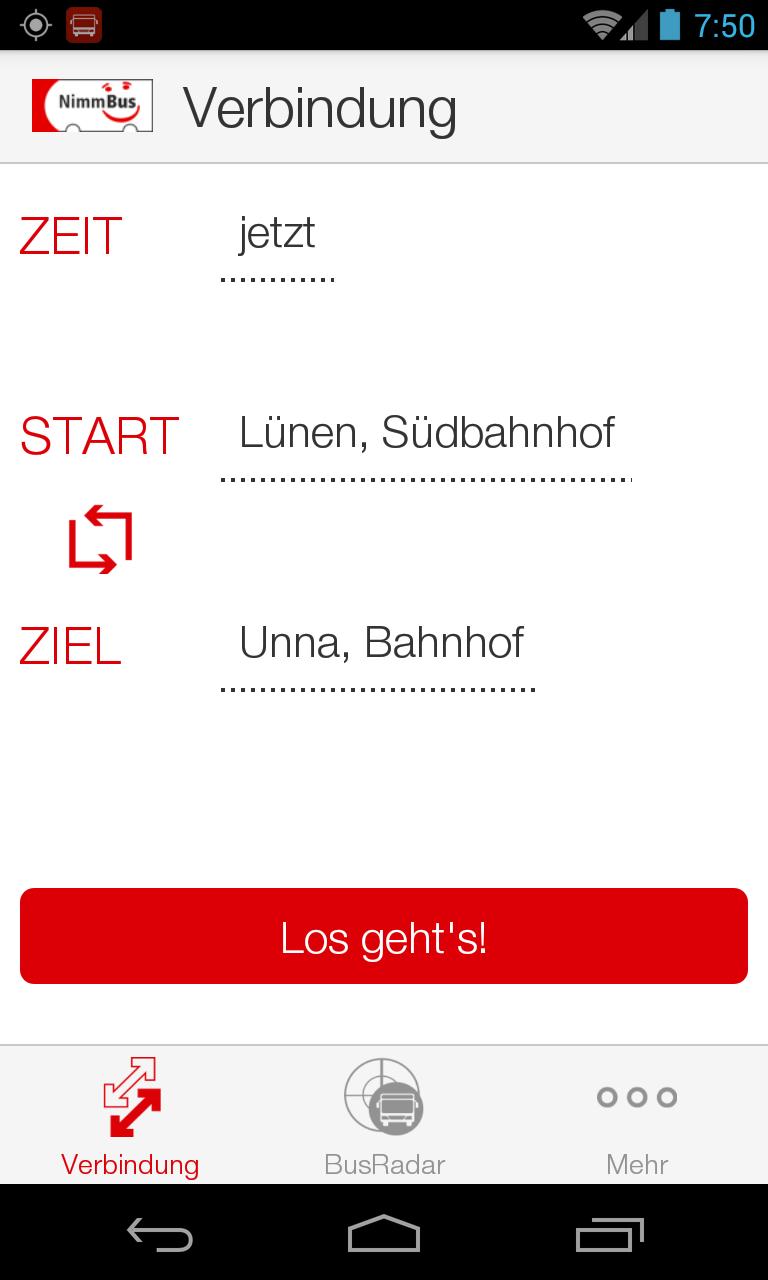768x1280 pixels.
Task: Open the Mehr tab
Action: point(637,1116)
